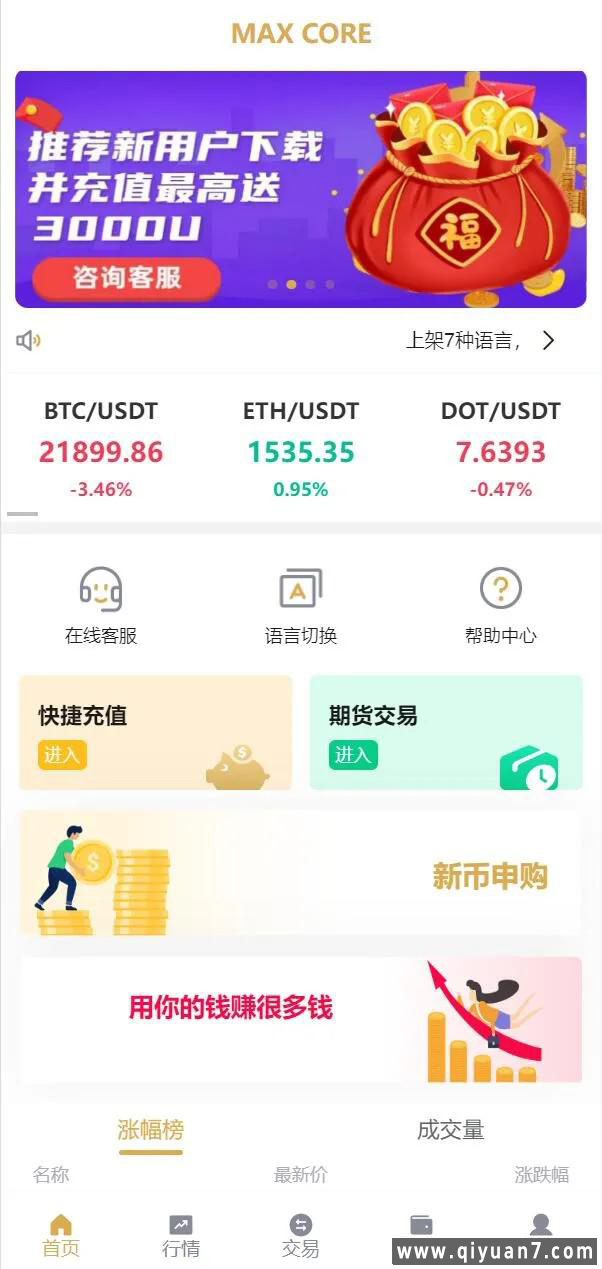Screen dimensions: 602x1269
Task: Enter the 期货交易 futures trading card
Action: 446,733
